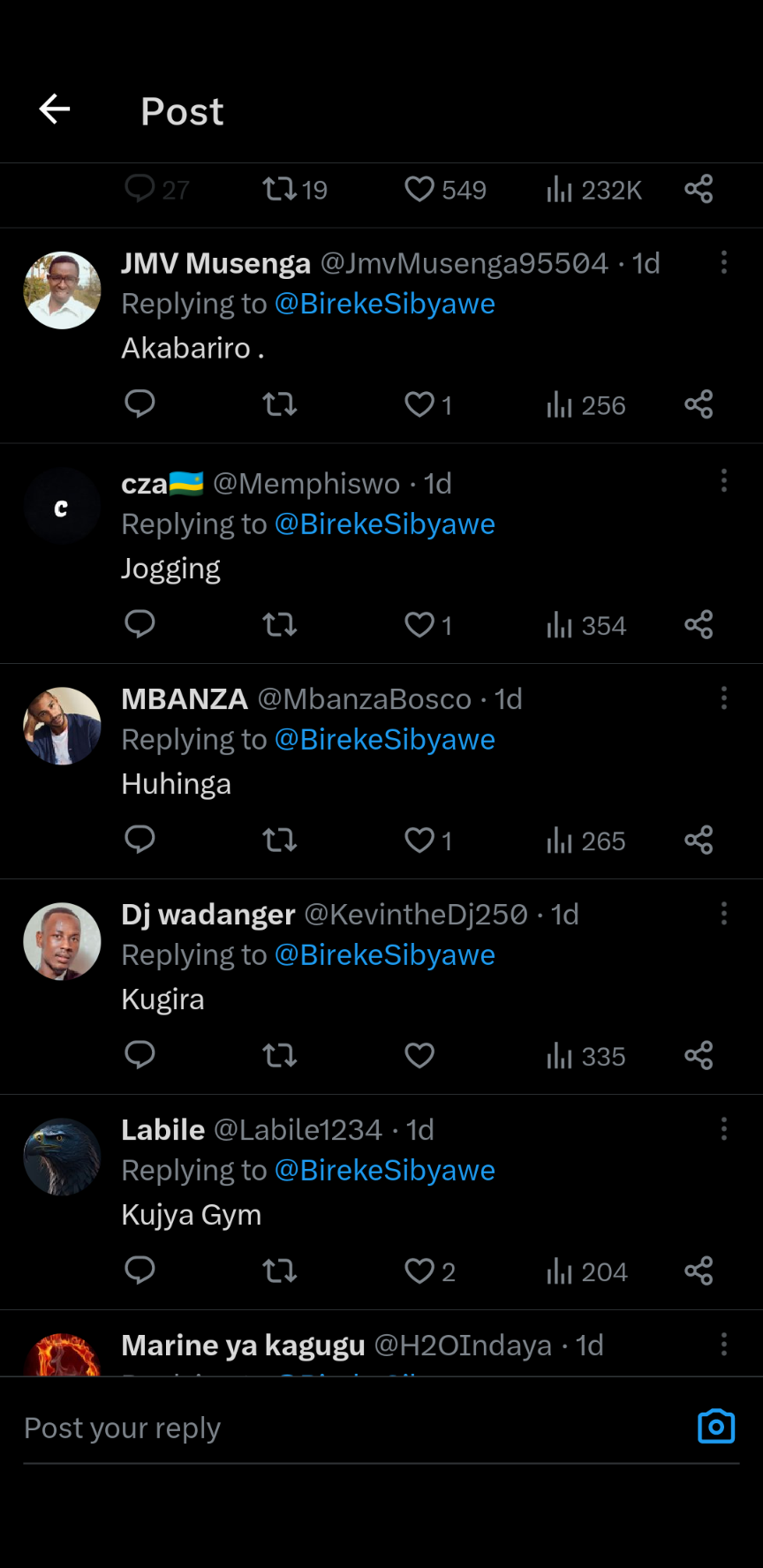This screenshot has width=763, height=1568.
Task: Share Labile's "Kujya Gym" reply
Action: (699, 1270)
